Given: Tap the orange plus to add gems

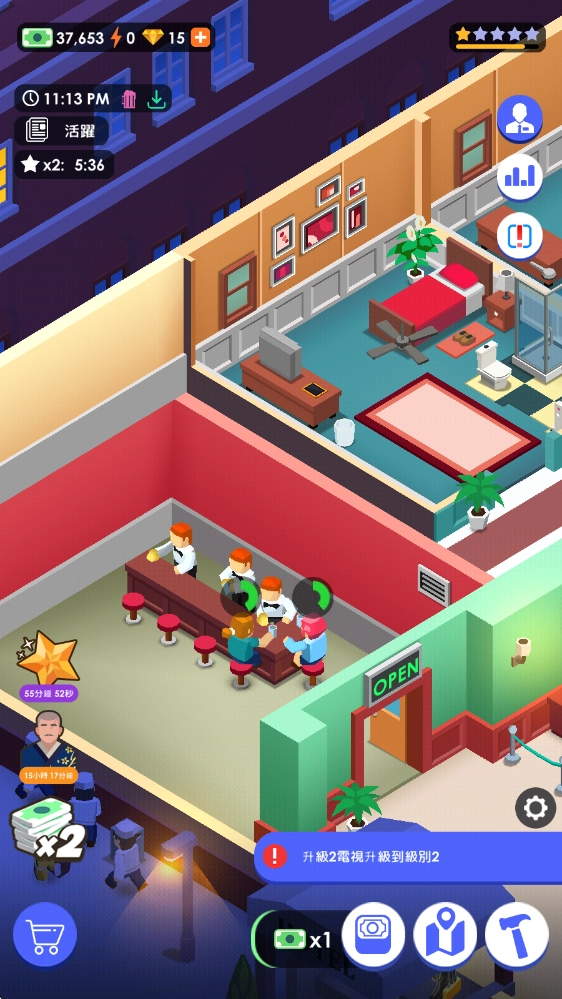Looking at the screenshot, I should click(200, 38).
